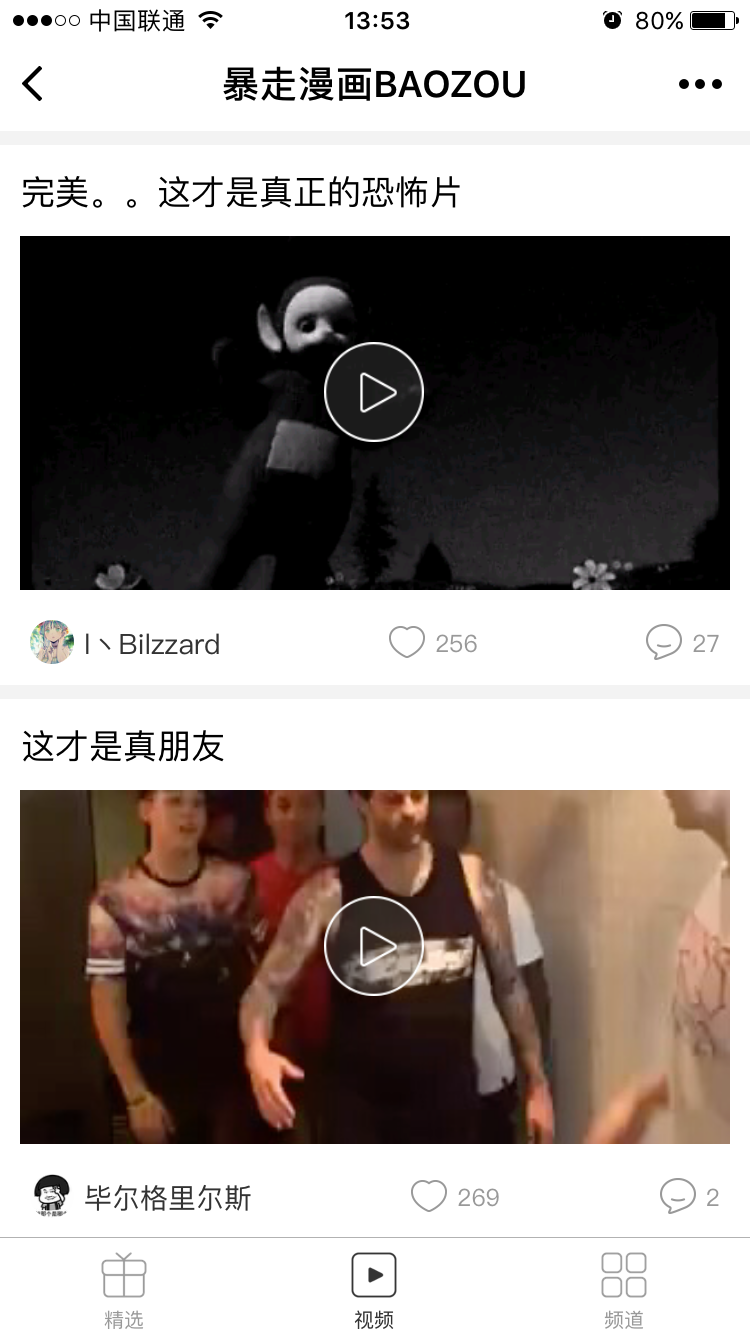Open the three-dot overflow menu
Image resolution: width=750 pixels, height=1334 pixels.
pos(700,85)
